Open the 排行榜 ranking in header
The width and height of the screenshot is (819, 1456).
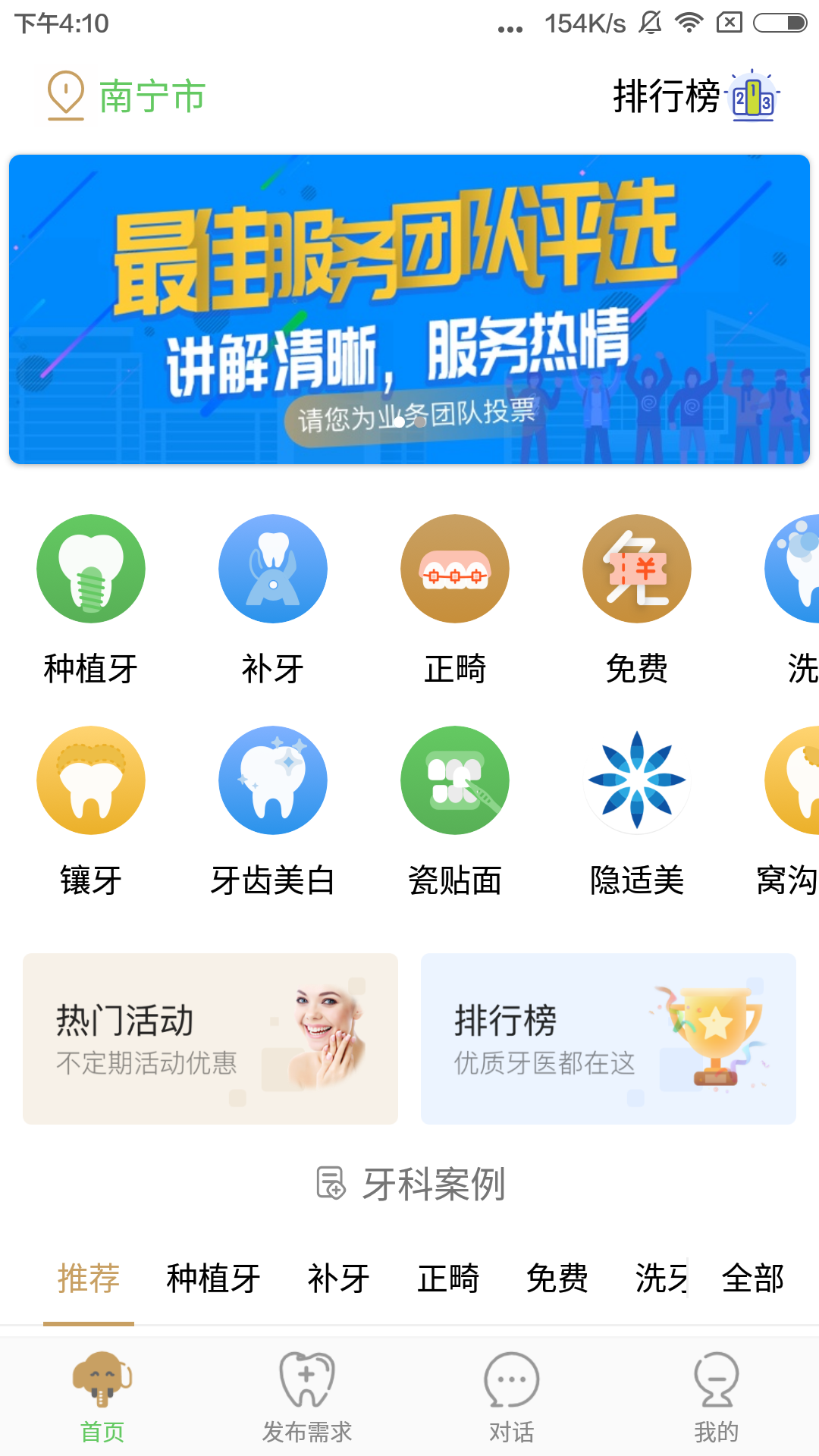(x=694, y=96)
